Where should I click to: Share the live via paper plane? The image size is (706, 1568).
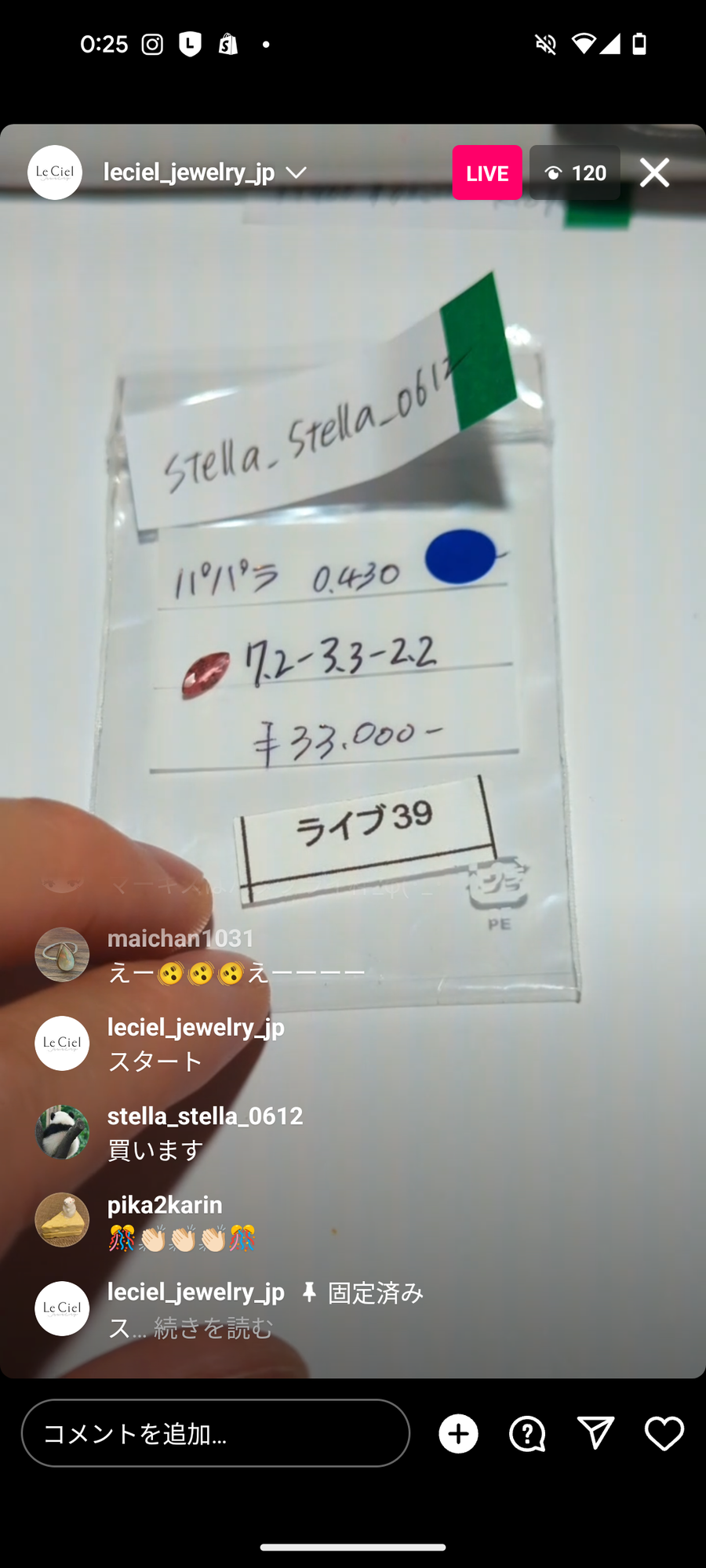click(x=595, y=1433)
